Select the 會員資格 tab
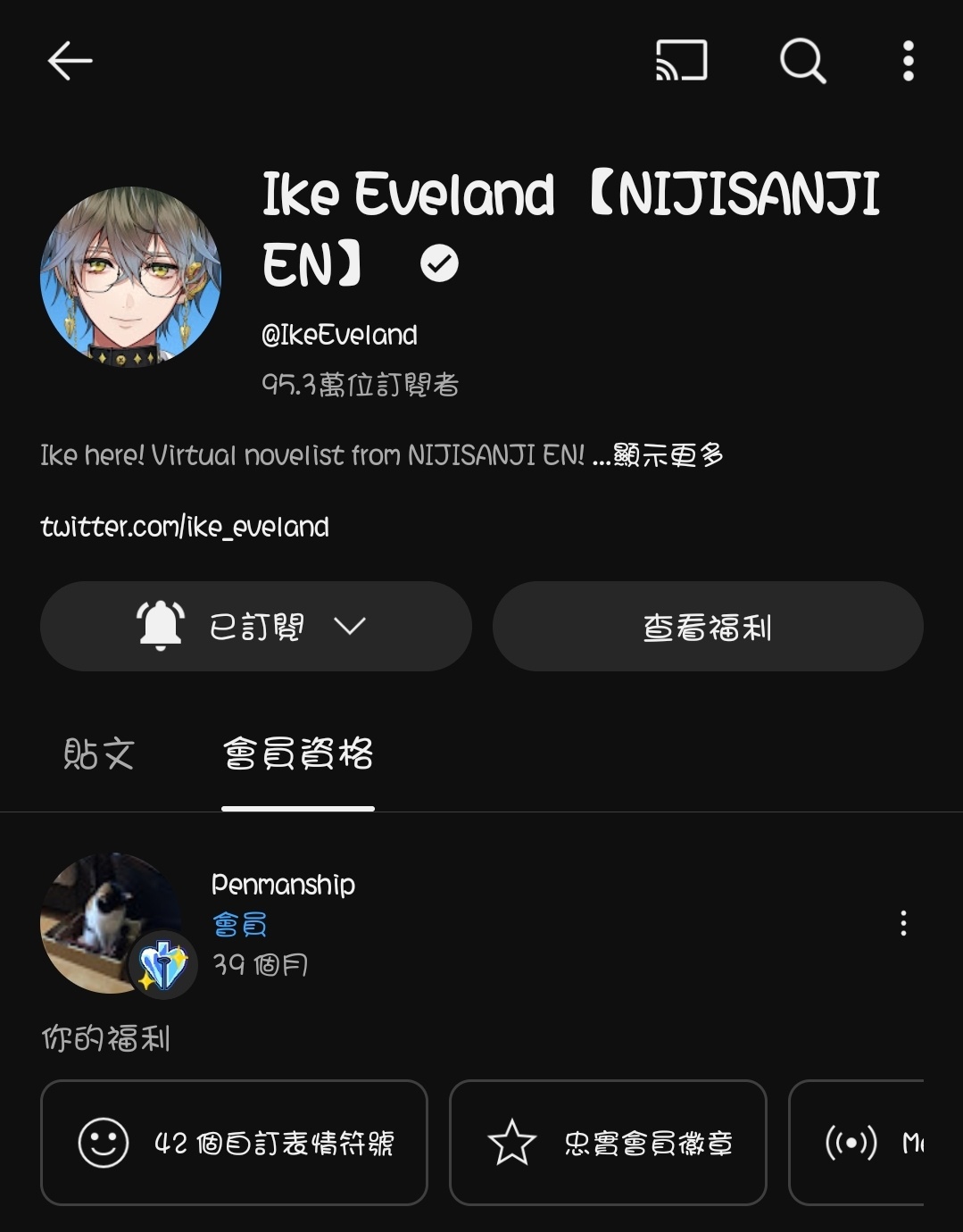963x1232 pixels. pyautogui.click(x=298, y=754)
